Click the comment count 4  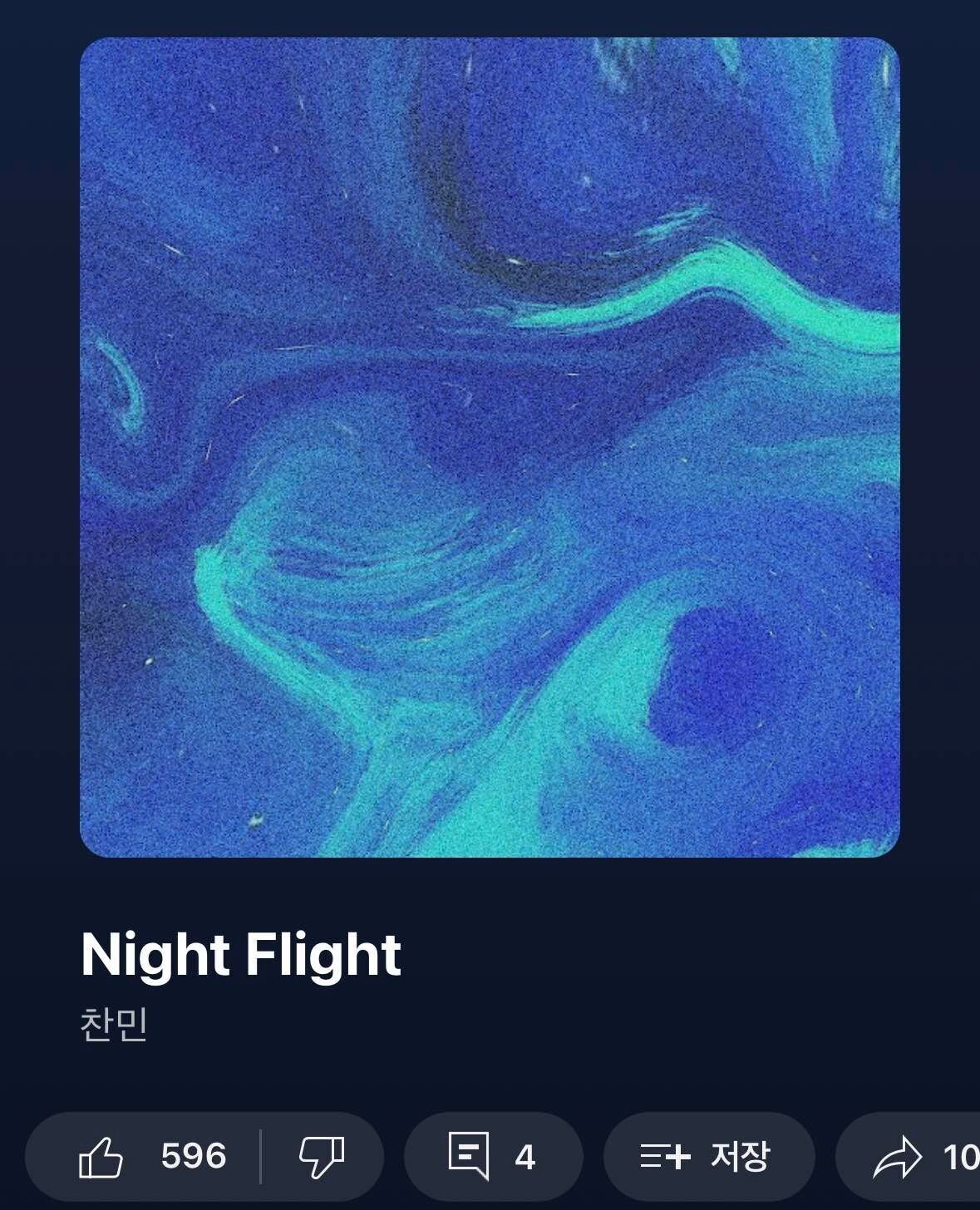coord(524,1155)
